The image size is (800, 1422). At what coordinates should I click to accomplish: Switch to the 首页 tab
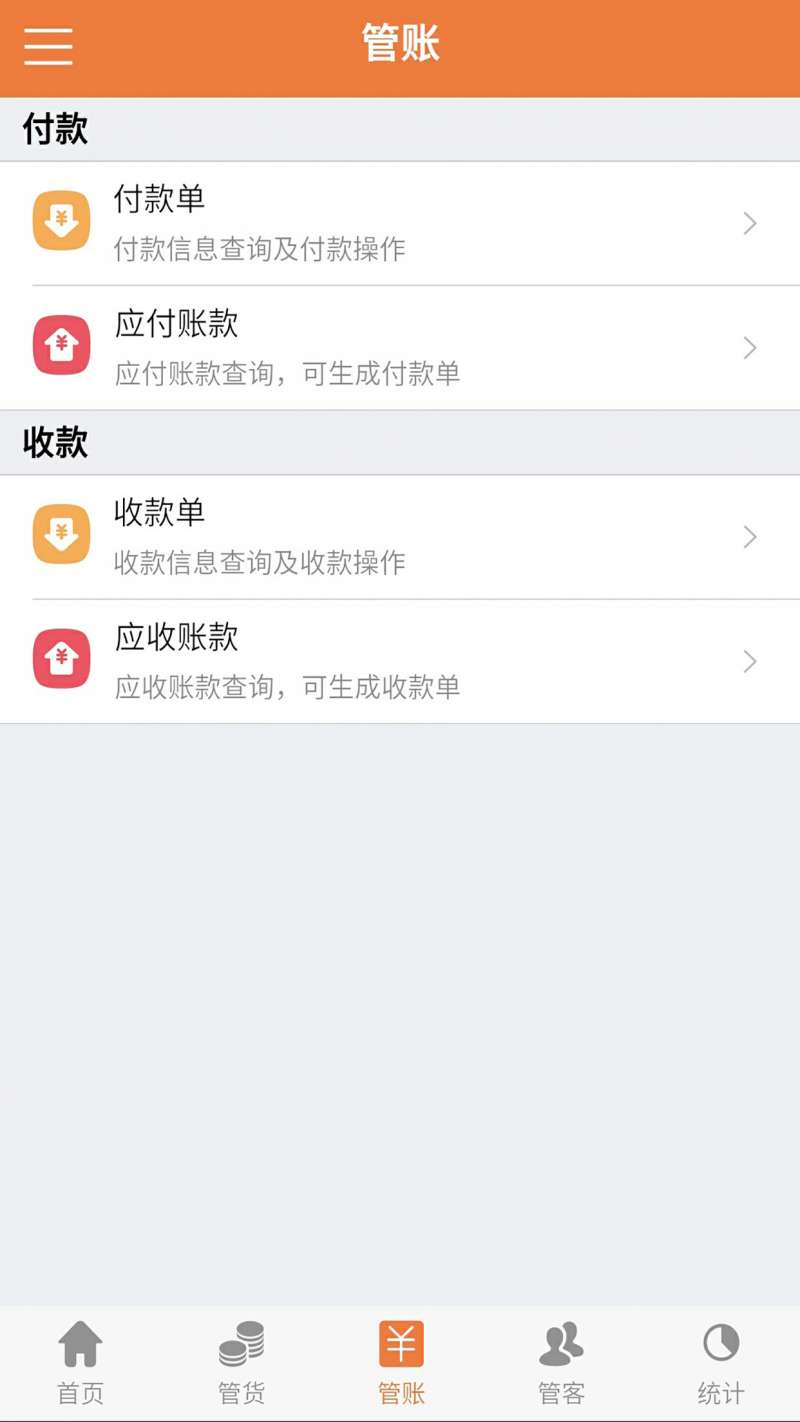[x=80, y=1363]
